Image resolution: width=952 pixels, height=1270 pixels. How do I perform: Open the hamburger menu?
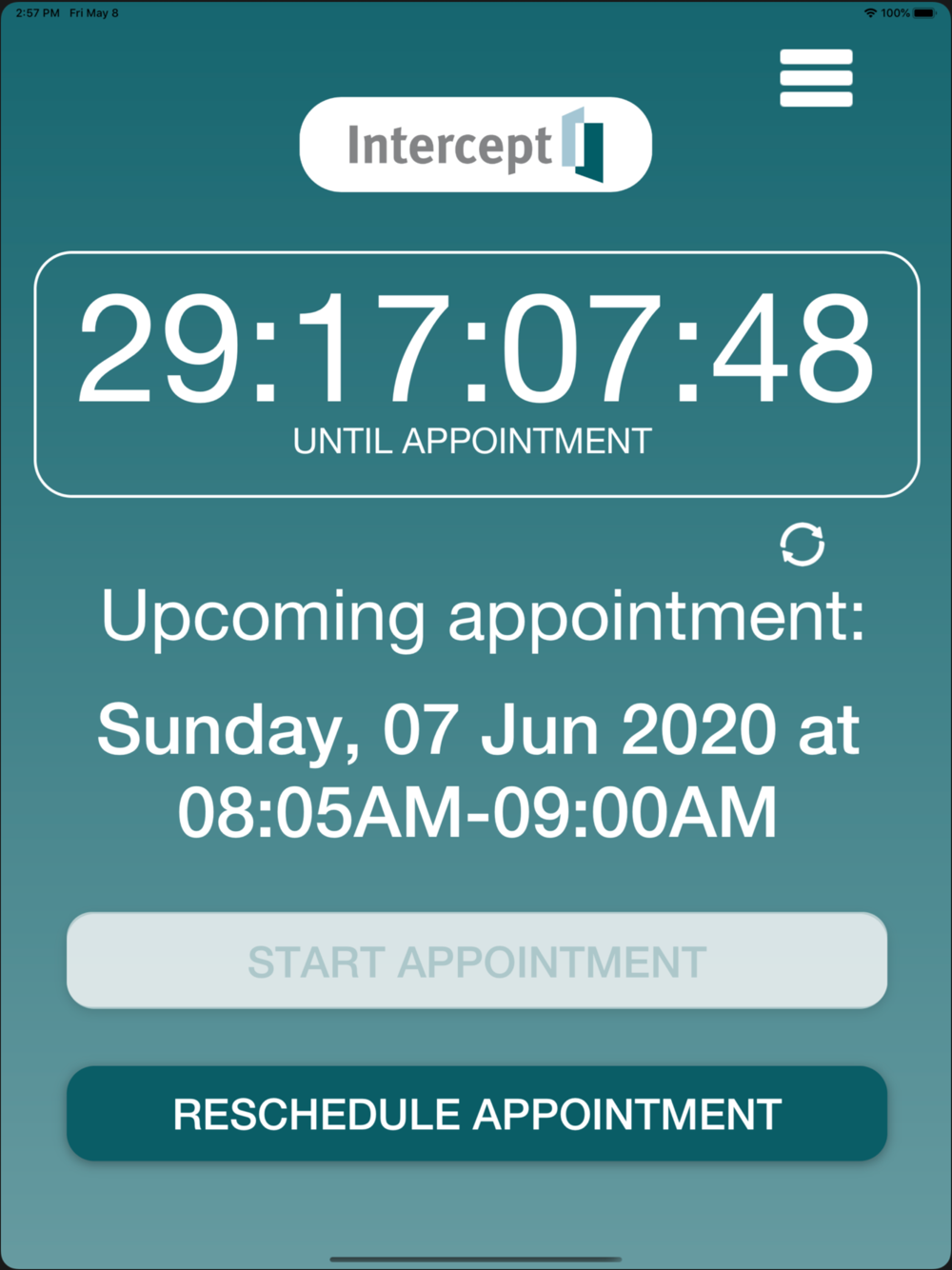coord(816,78)
